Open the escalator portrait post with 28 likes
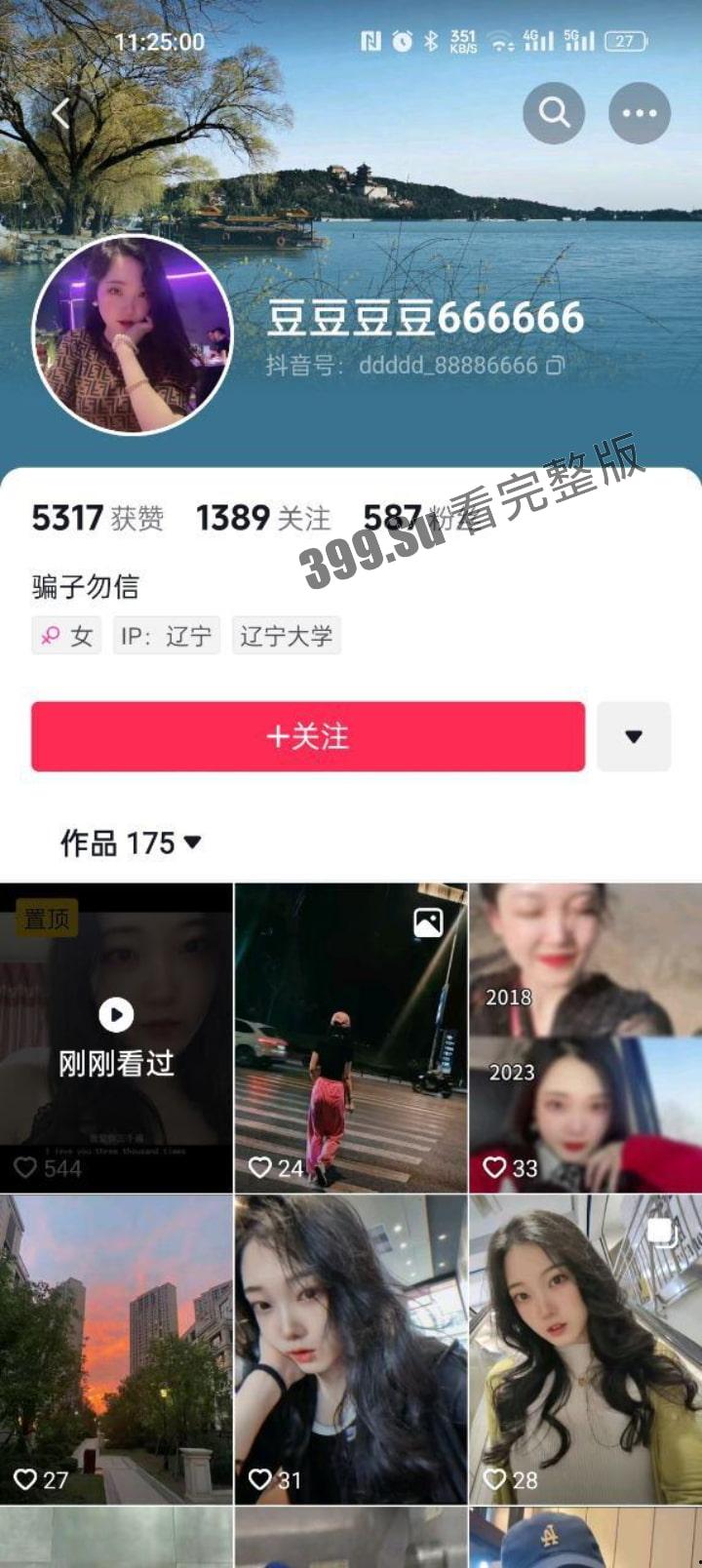702x1568 pixels. pyautogui.click(x=585, y=1350)
